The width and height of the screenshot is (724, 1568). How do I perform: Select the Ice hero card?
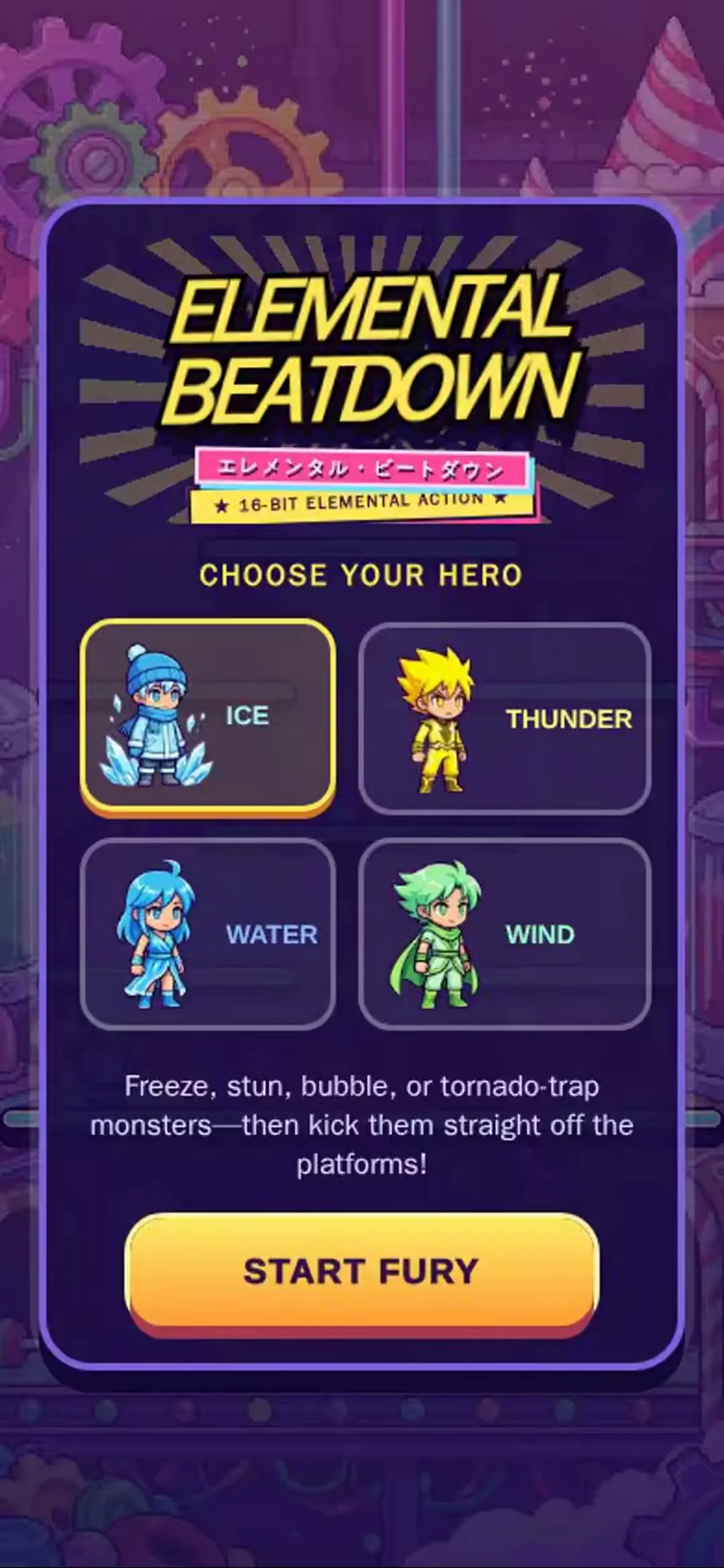pos(208,717)
